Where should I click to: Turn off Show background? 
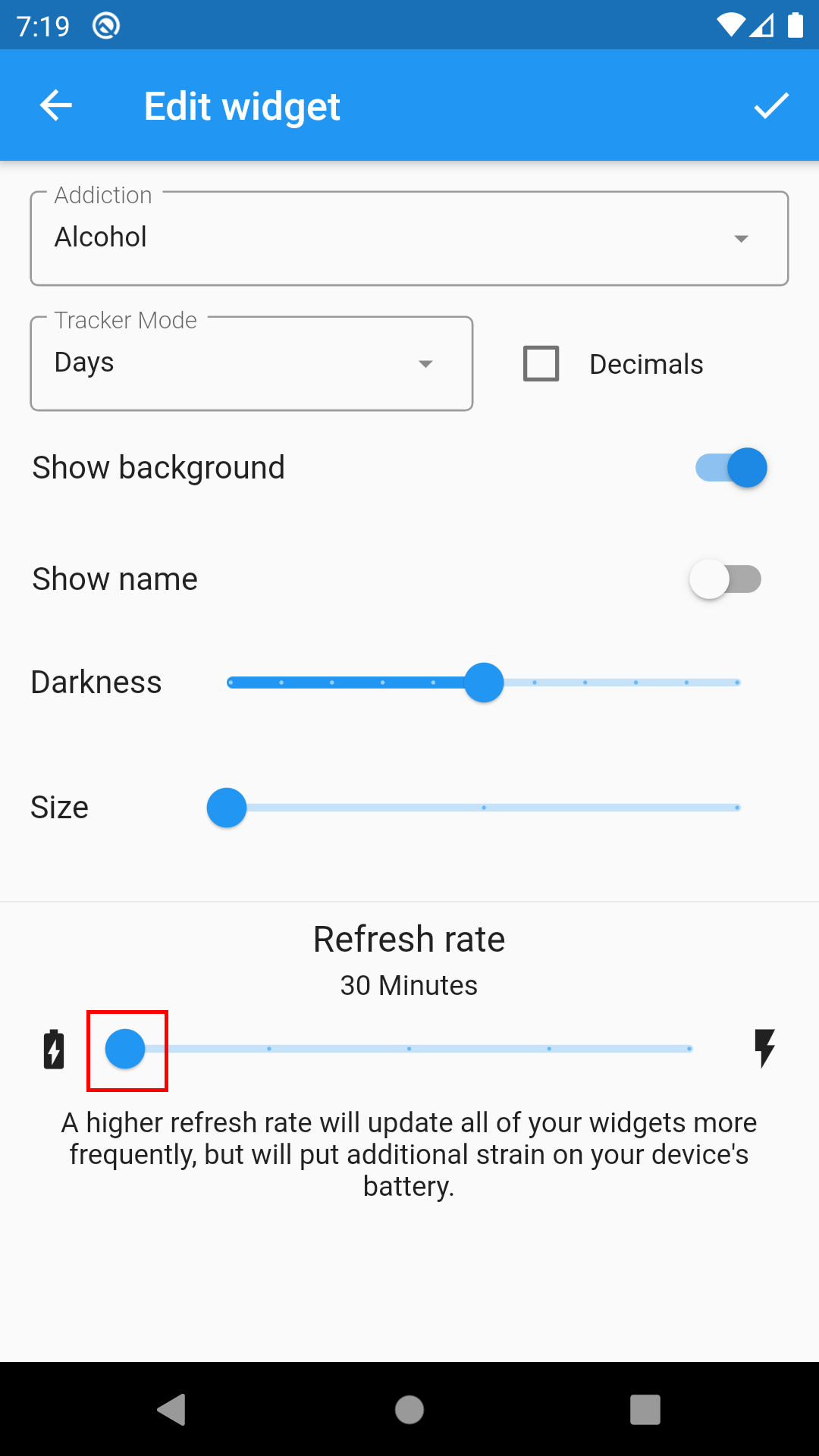coord(731,468)
